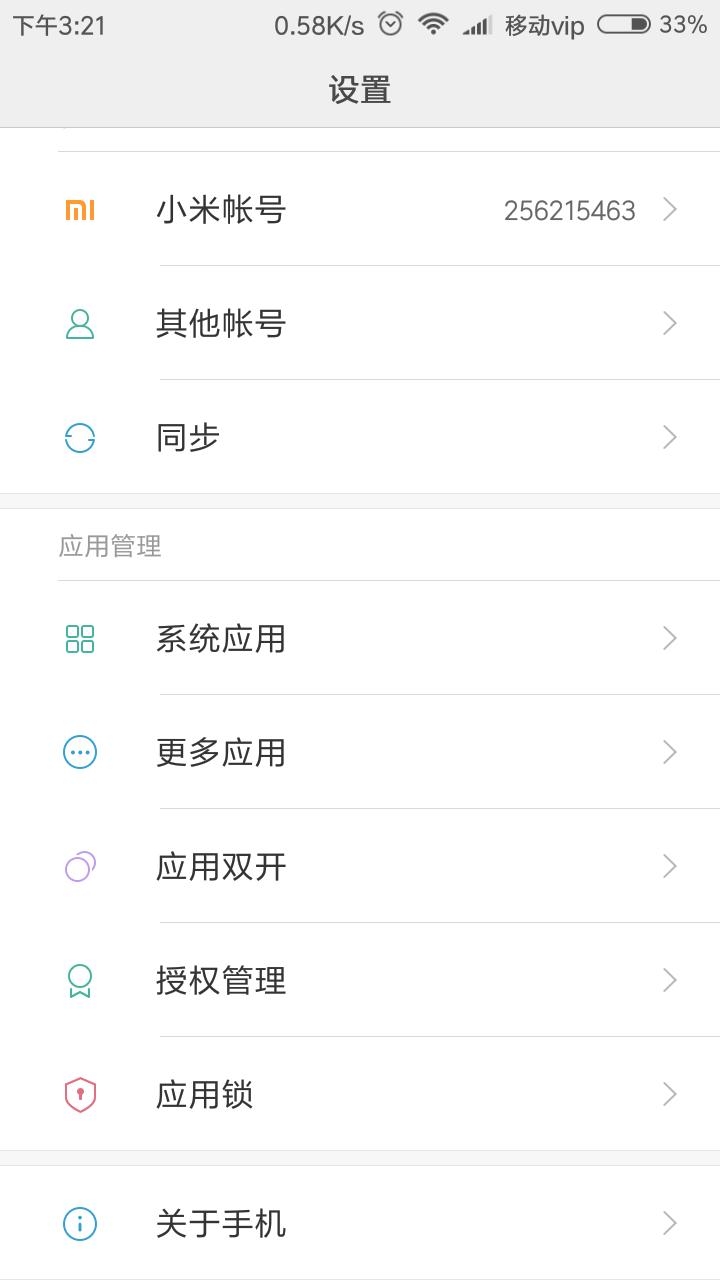Open 关于手机 about phone page

222,1223
